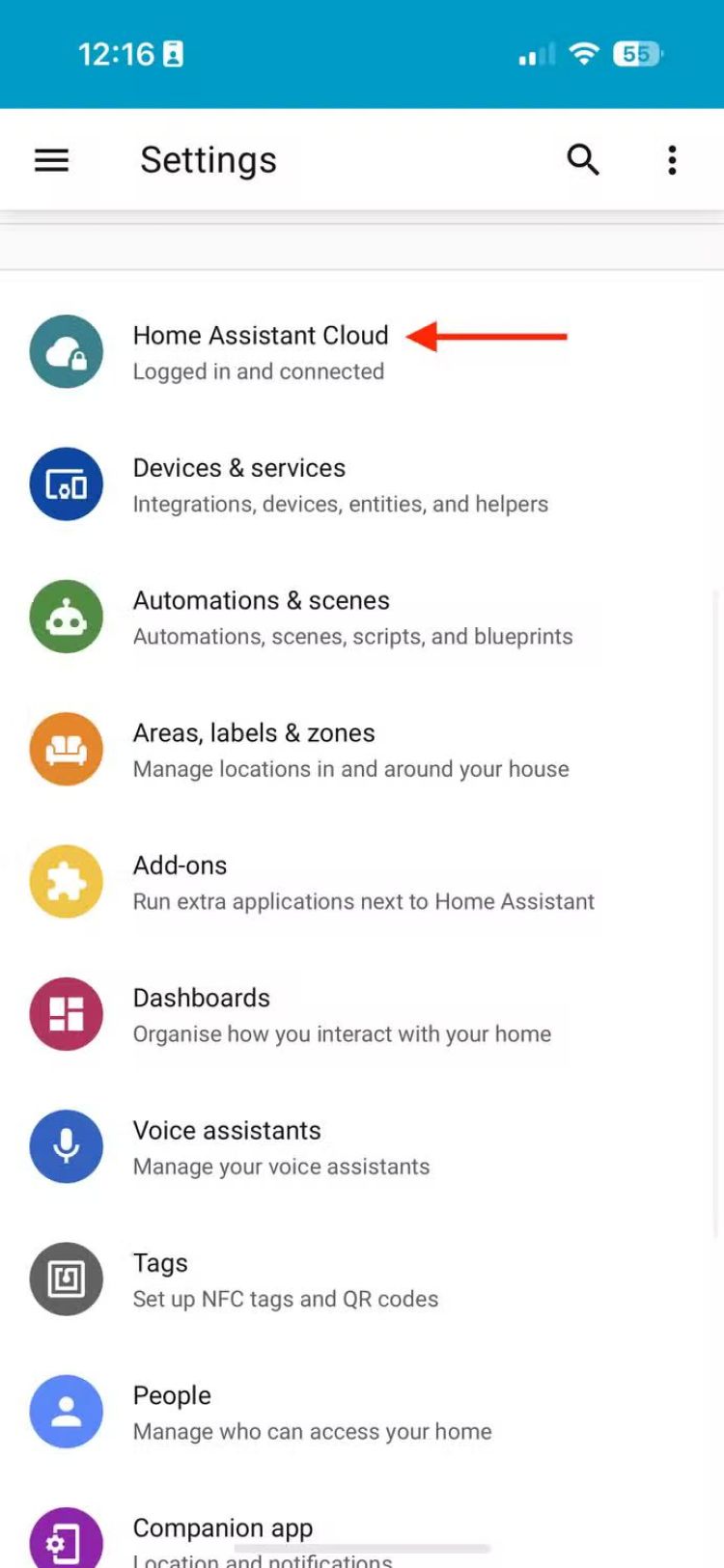The image size is (724, 1568).
Task: Manage People who access your home
Action: 172,1412
